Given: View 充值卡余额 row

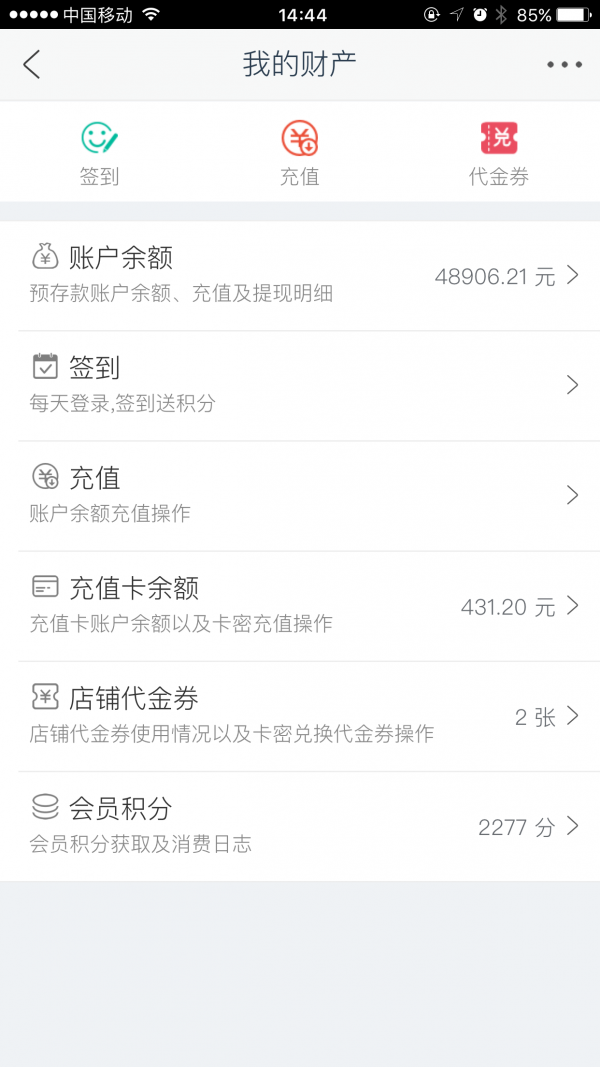Looking at the screenshot, I should click(300, 605).
